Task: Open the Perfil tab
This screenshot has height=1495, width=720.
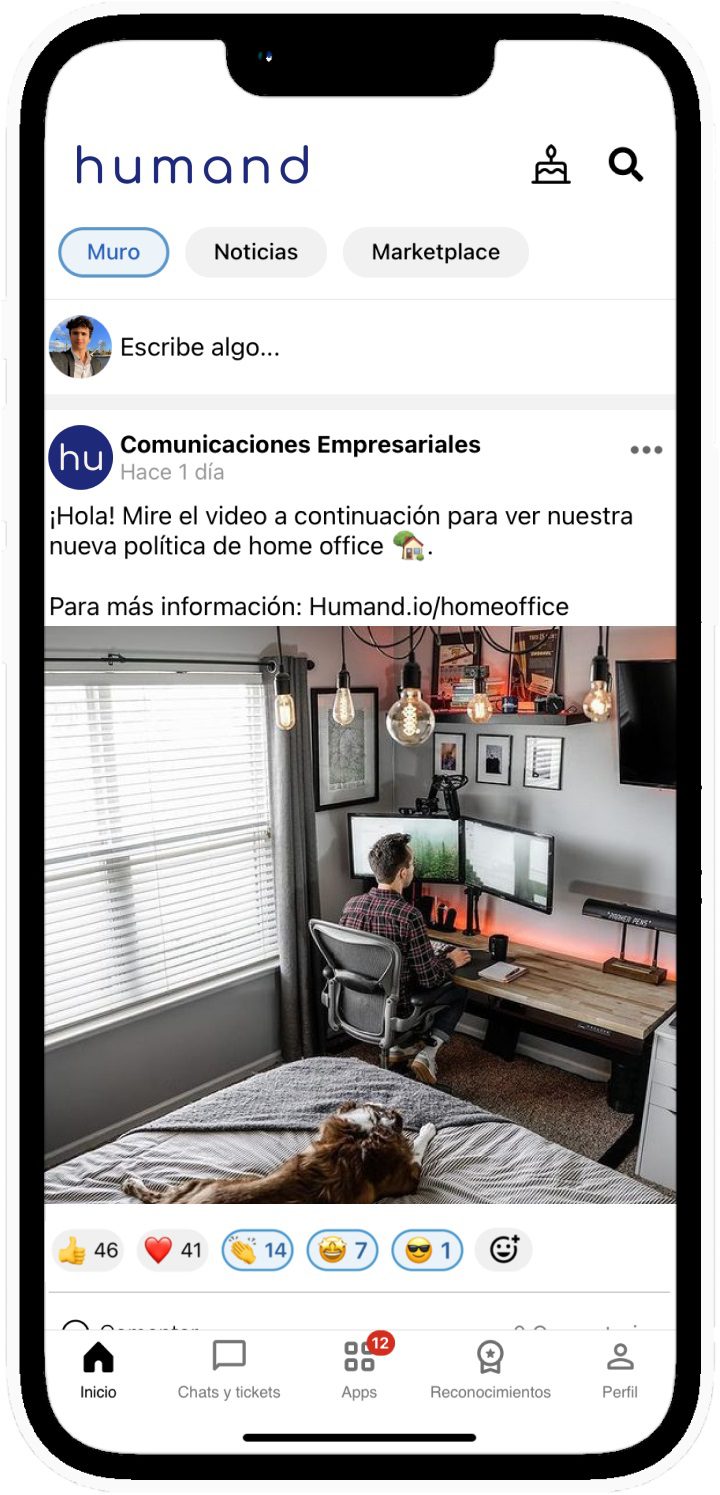Action: [x=620, y=1370]
